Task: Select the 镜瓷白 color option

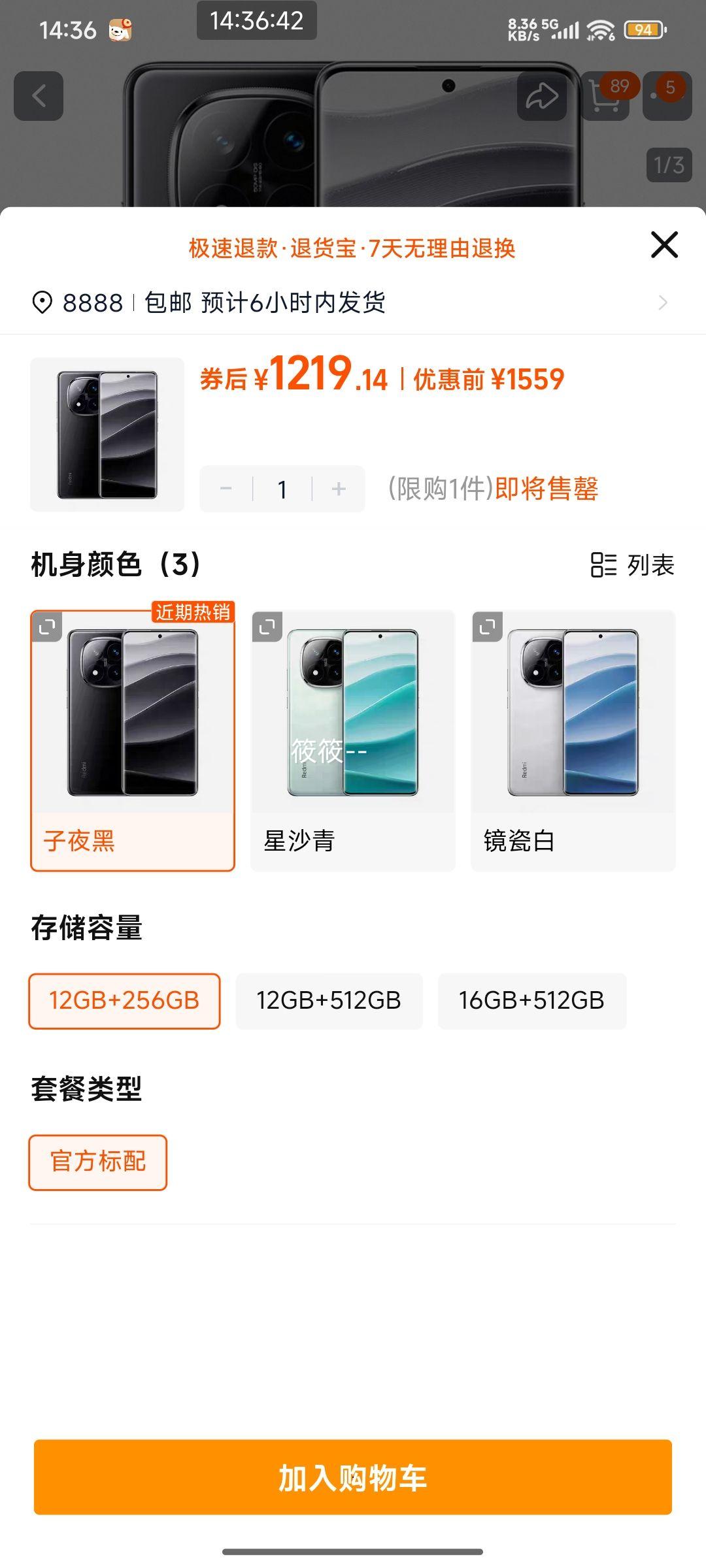Action: (x=572, y=738)
